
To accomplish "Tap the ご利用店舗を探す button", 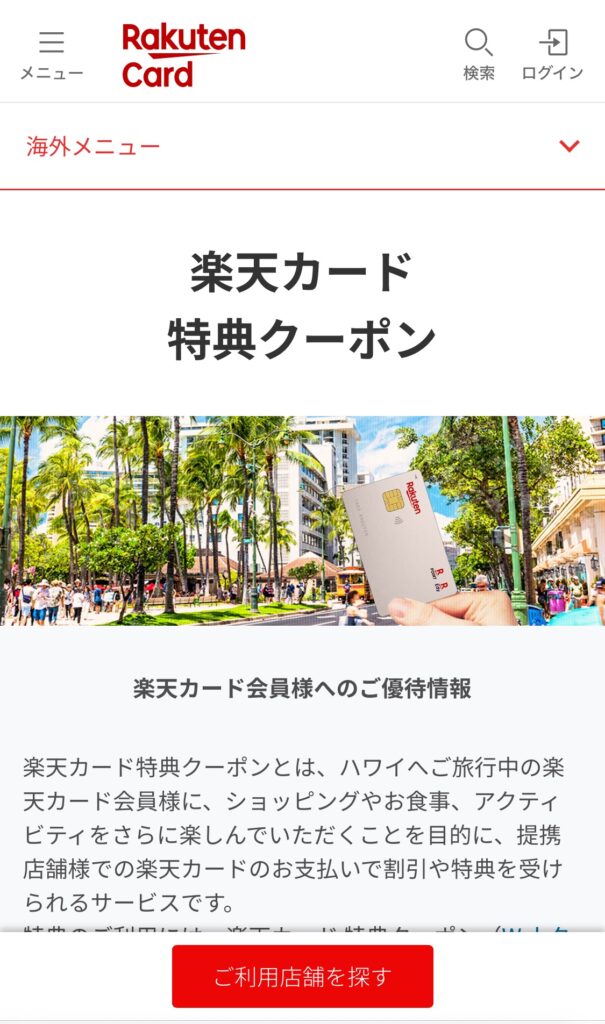I will point(302,976).
